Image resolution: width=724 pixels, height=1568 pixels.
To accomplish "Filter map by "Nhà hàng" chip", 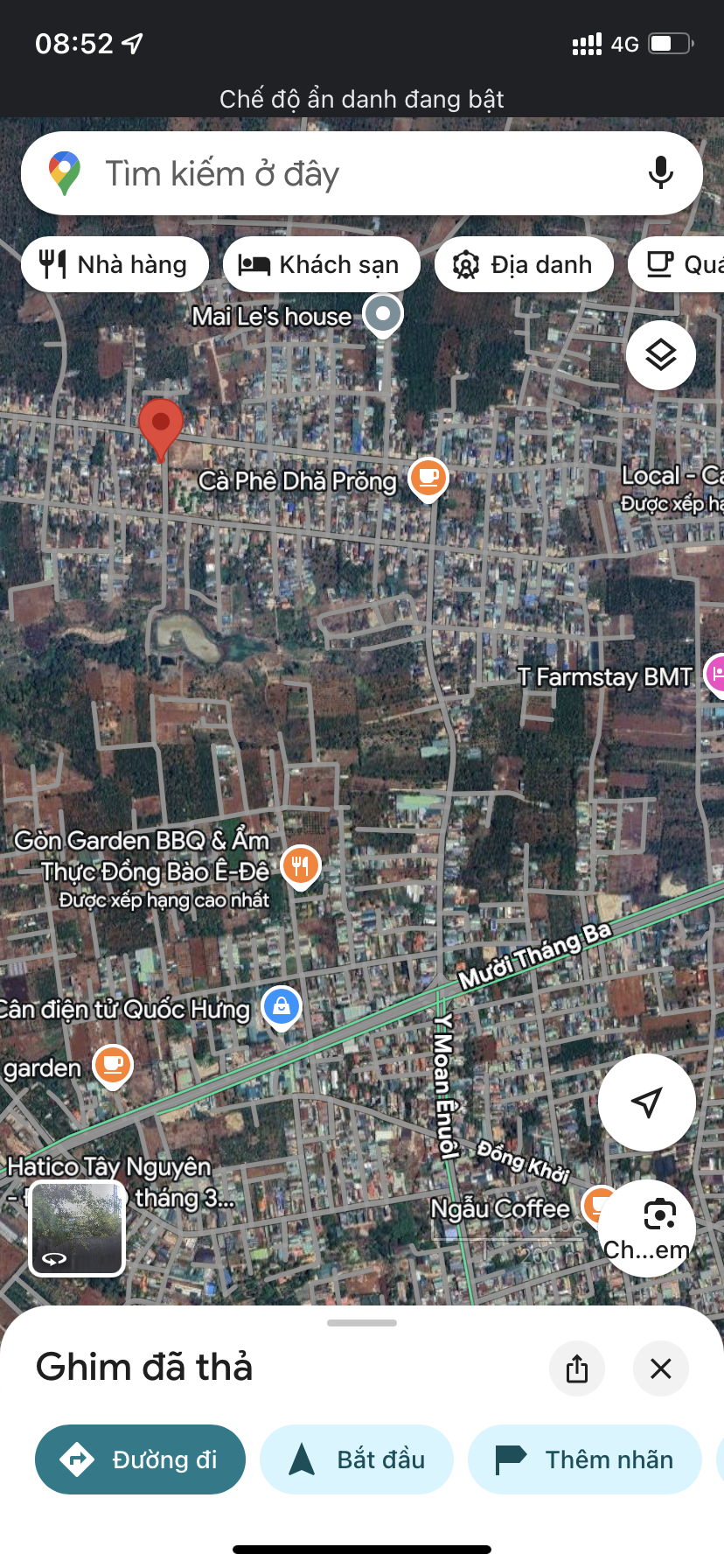I will point(115,264).
